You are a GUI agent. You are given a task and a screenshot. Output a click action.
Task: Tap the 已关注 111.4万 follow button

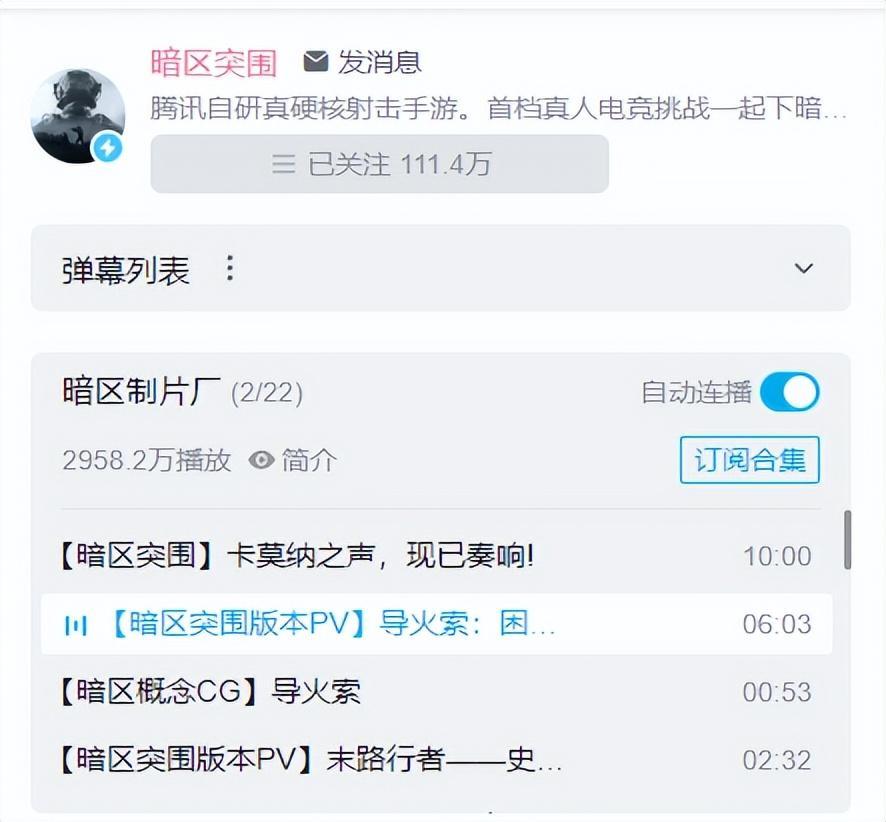click(x=379, y=164)
